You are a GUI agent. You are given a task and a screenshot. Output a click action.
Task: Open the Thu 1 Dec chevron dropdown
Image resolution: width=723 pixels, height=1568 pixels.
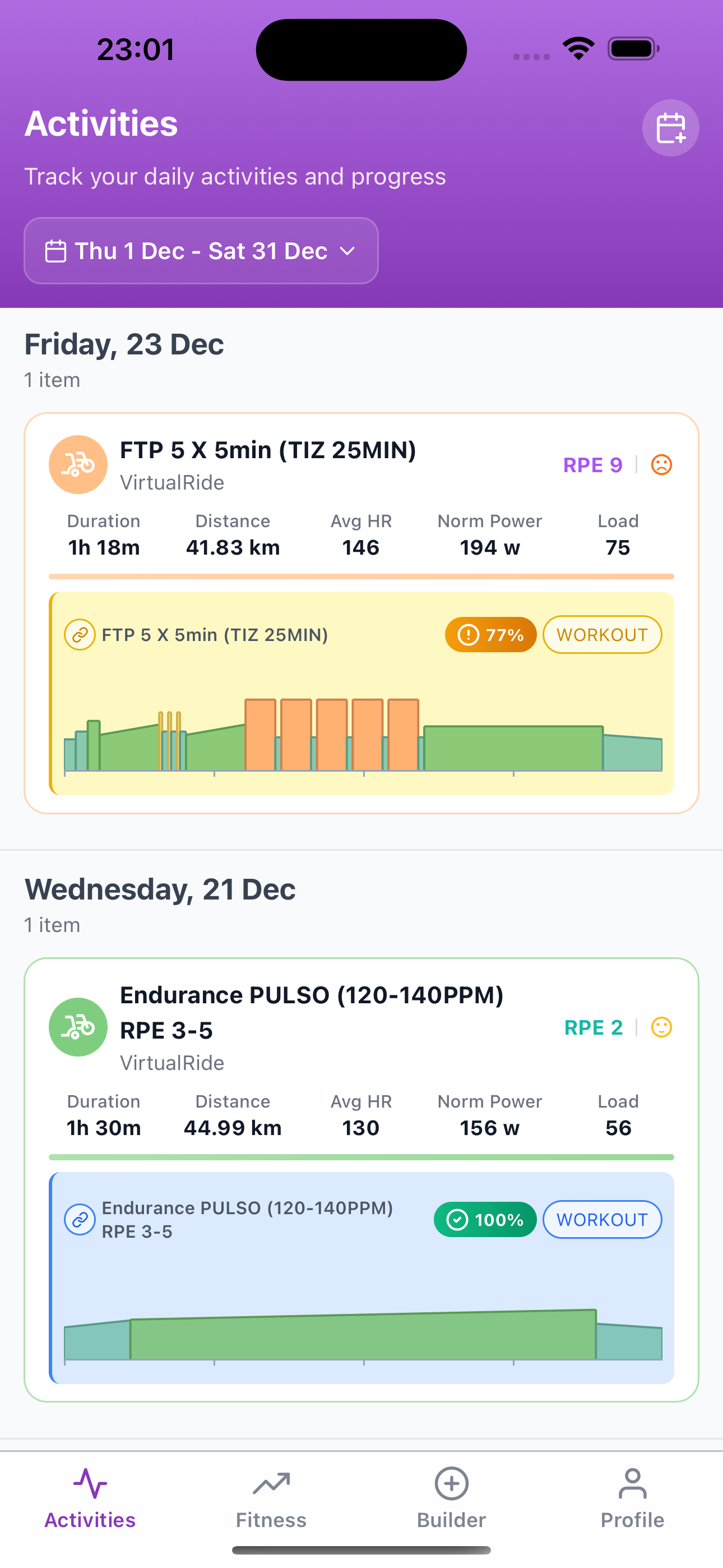point(346,250)
